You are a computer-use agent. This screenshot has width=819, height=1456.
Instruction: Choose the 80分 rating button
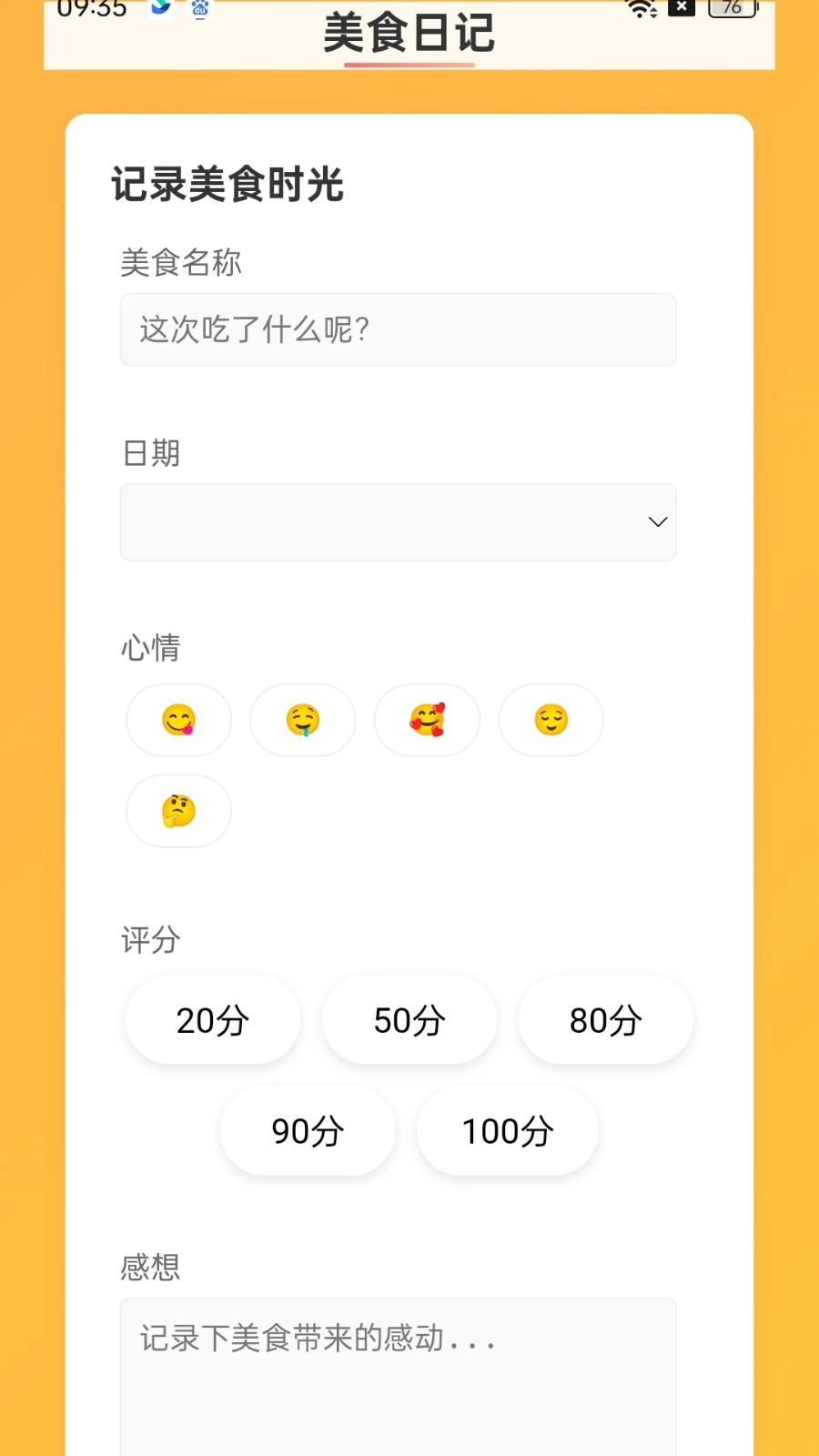[x=605, y=1020]
